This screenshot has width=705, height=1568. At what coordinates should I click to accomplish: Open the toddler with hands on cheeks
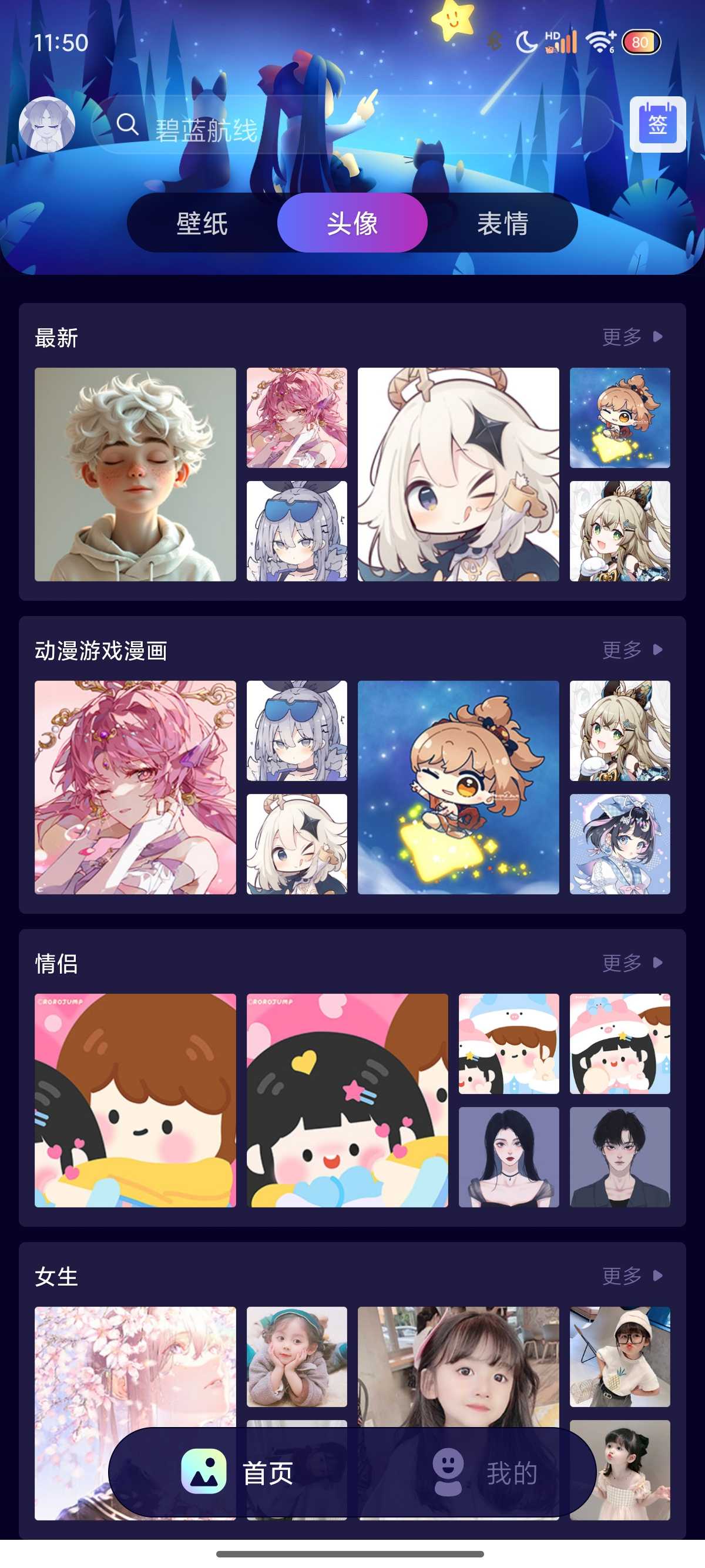[297, 1356]
